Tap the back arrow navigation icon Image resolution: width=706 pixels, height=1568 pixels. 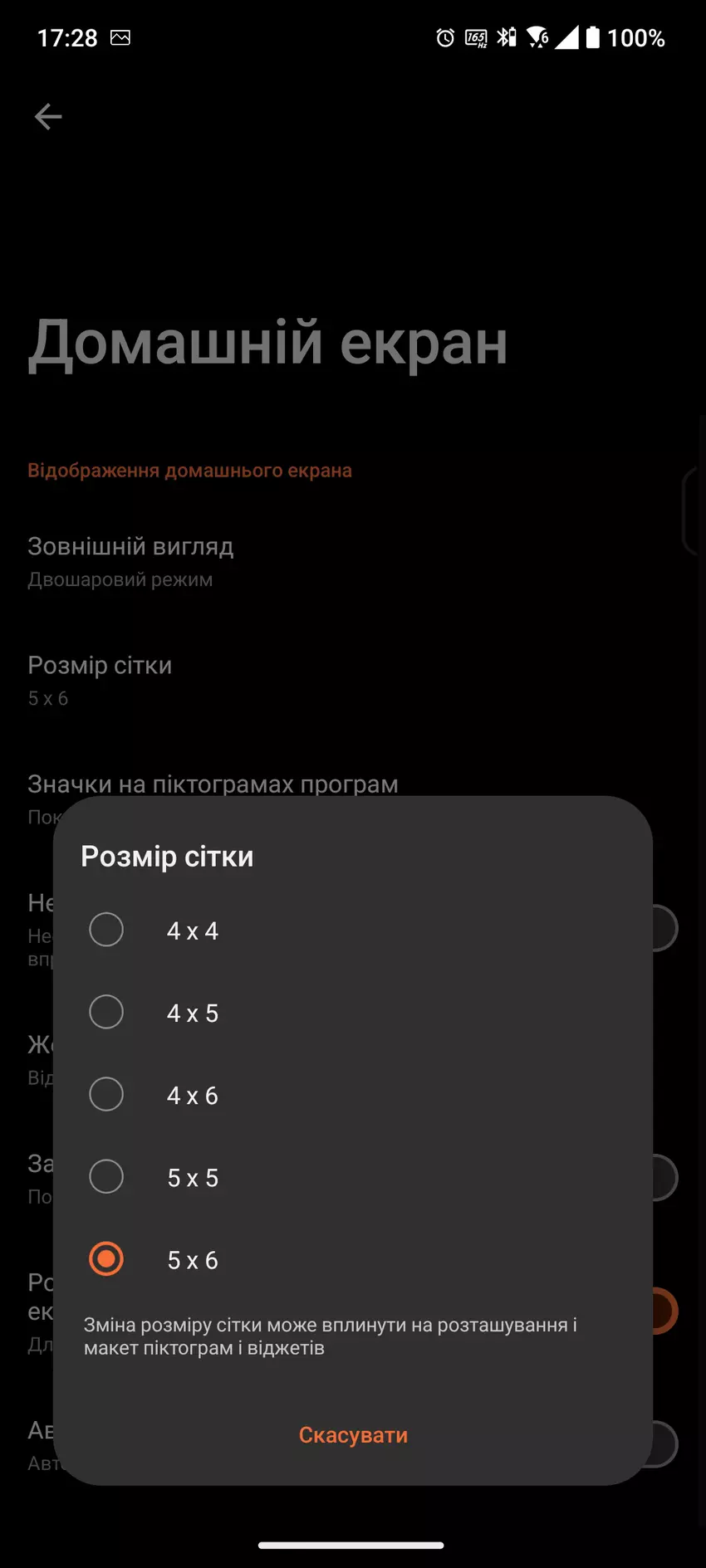[47, 116]
